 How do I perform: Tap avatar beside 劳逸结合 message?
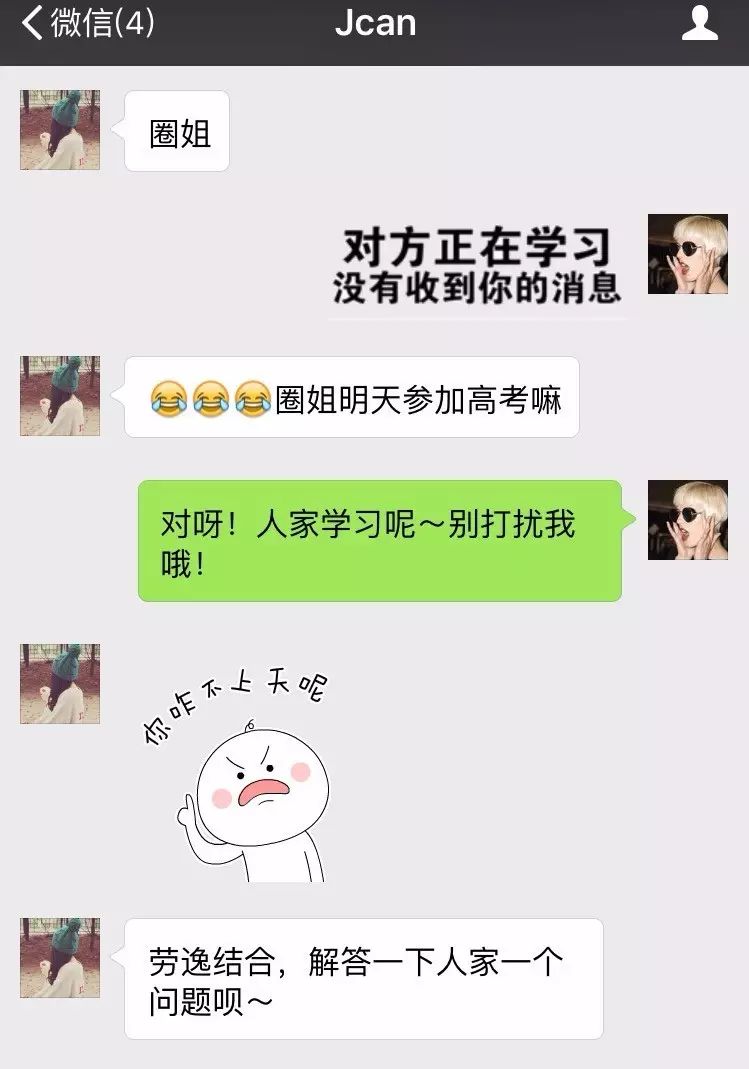(60, 958)
